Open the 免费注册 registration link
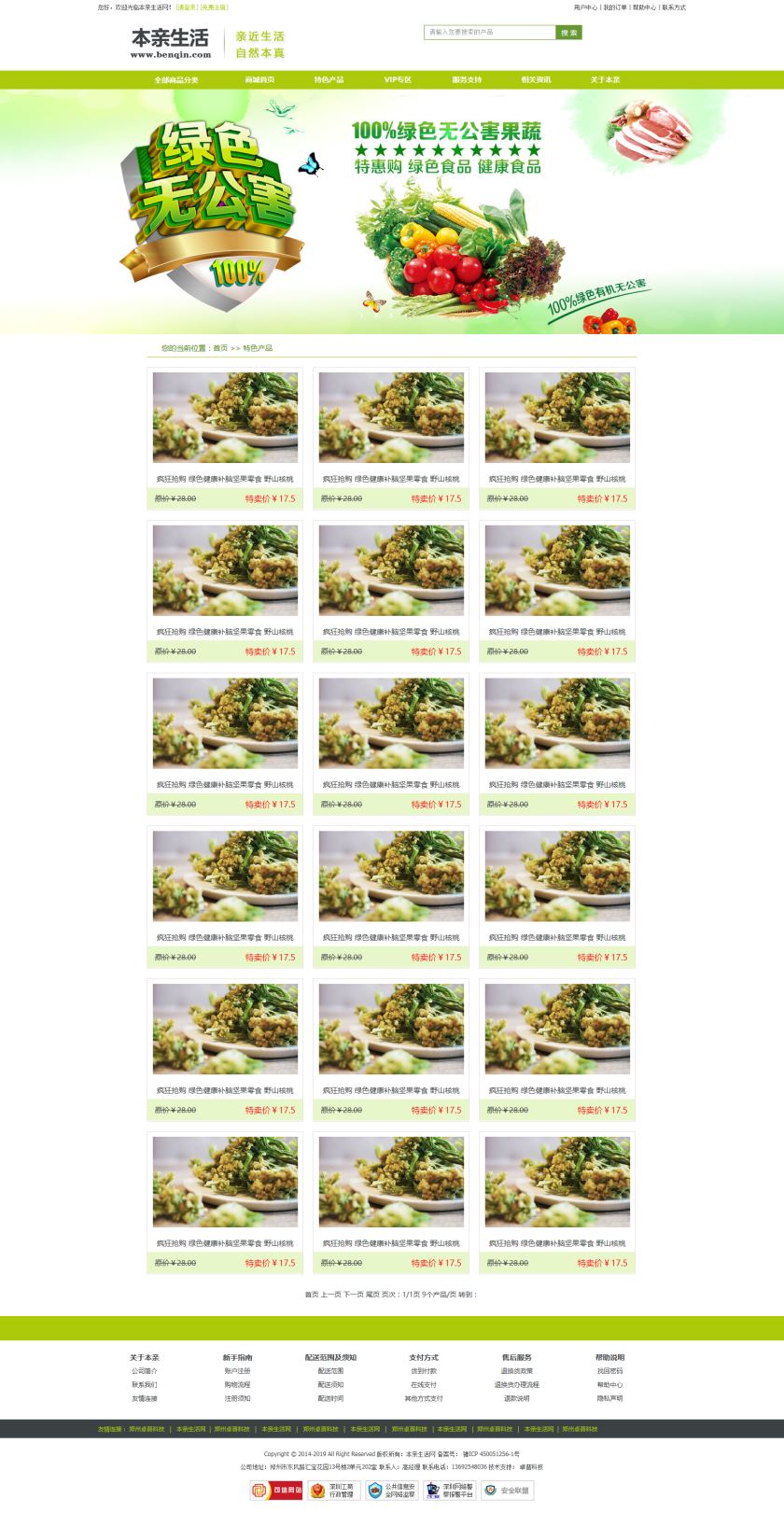 point(214,7)
